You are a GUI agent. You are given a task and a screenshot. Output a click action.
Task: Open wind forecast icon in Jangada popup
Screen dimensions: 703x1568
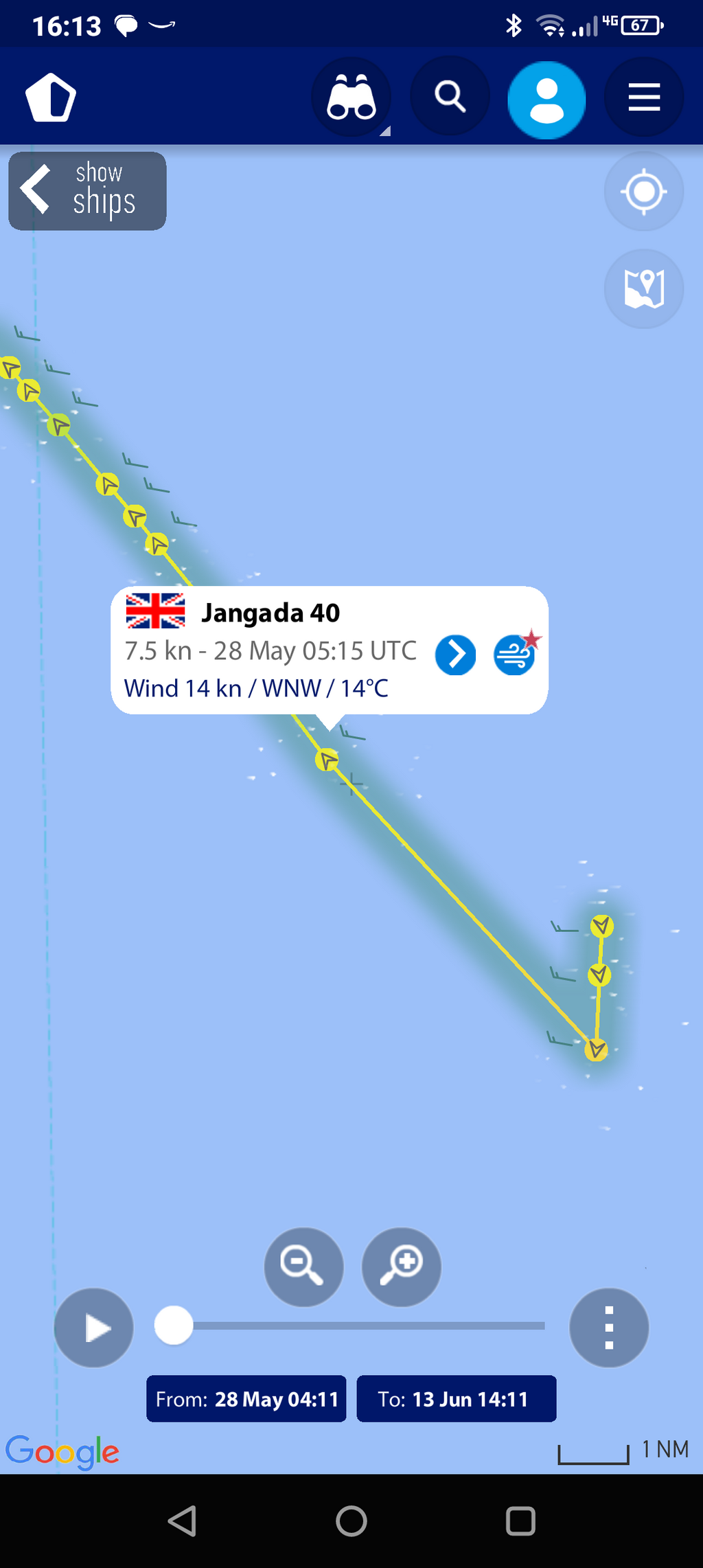(515, 654)
